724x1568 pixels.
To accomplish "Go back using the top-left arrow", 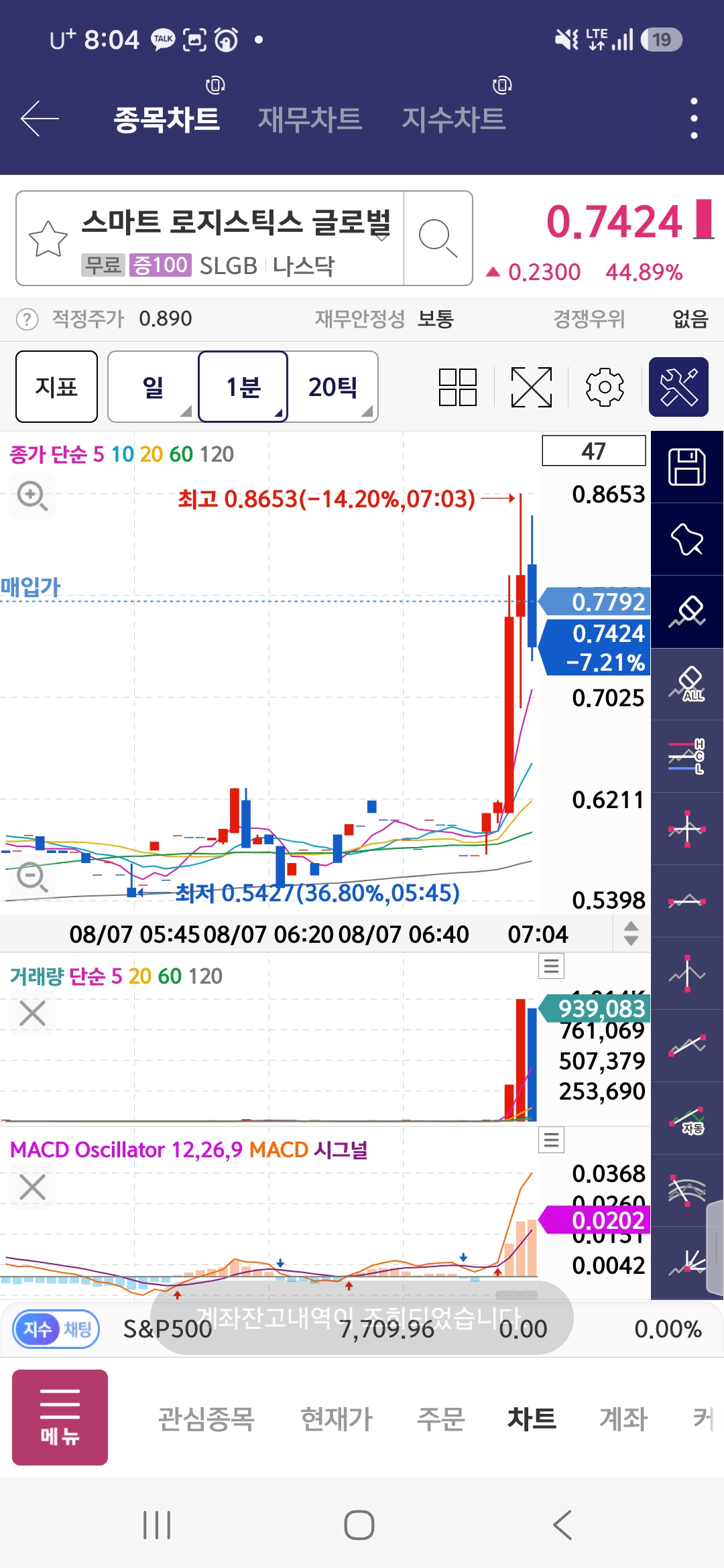I will click(40, 119).
